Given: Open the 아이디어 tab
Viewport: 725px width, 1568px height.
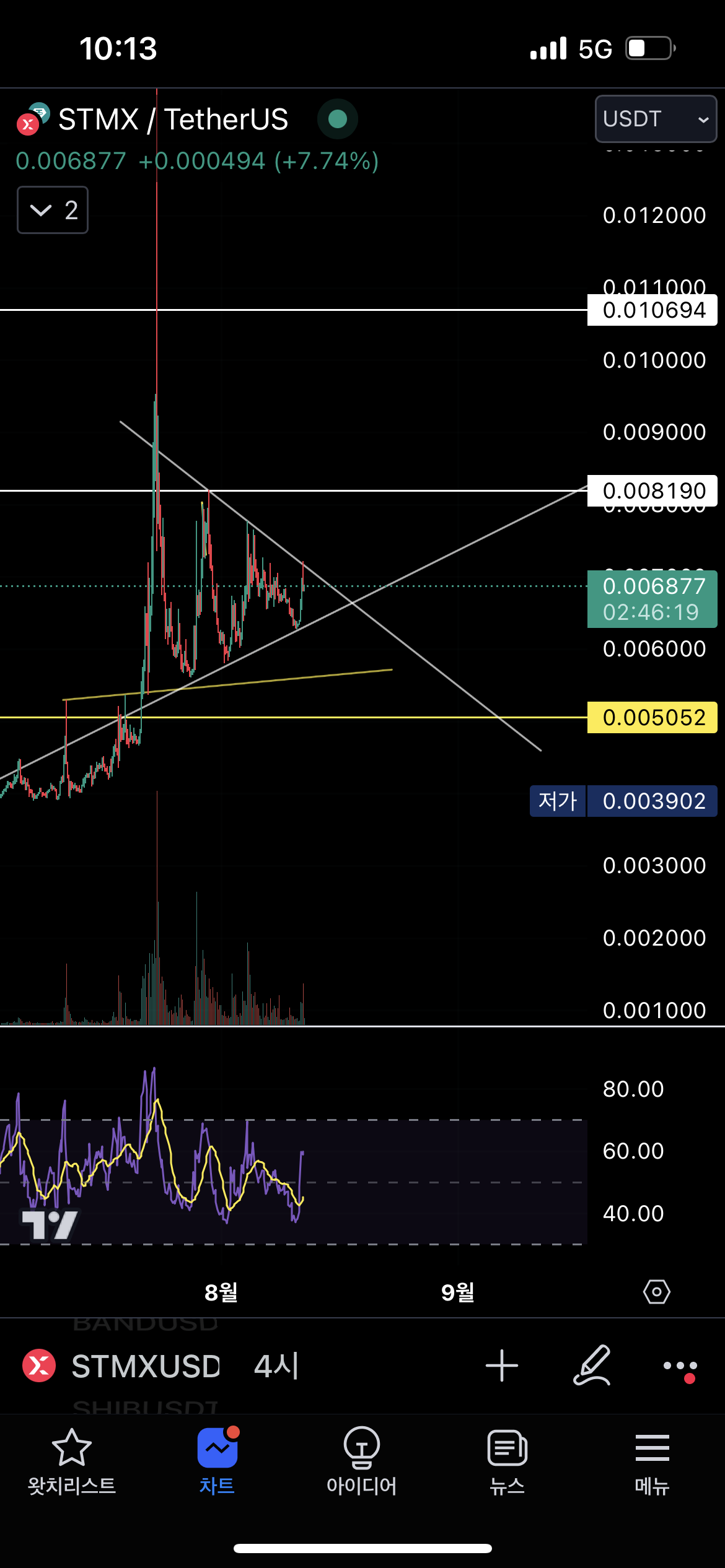Looking at the screenshot, I should 362,1461.
